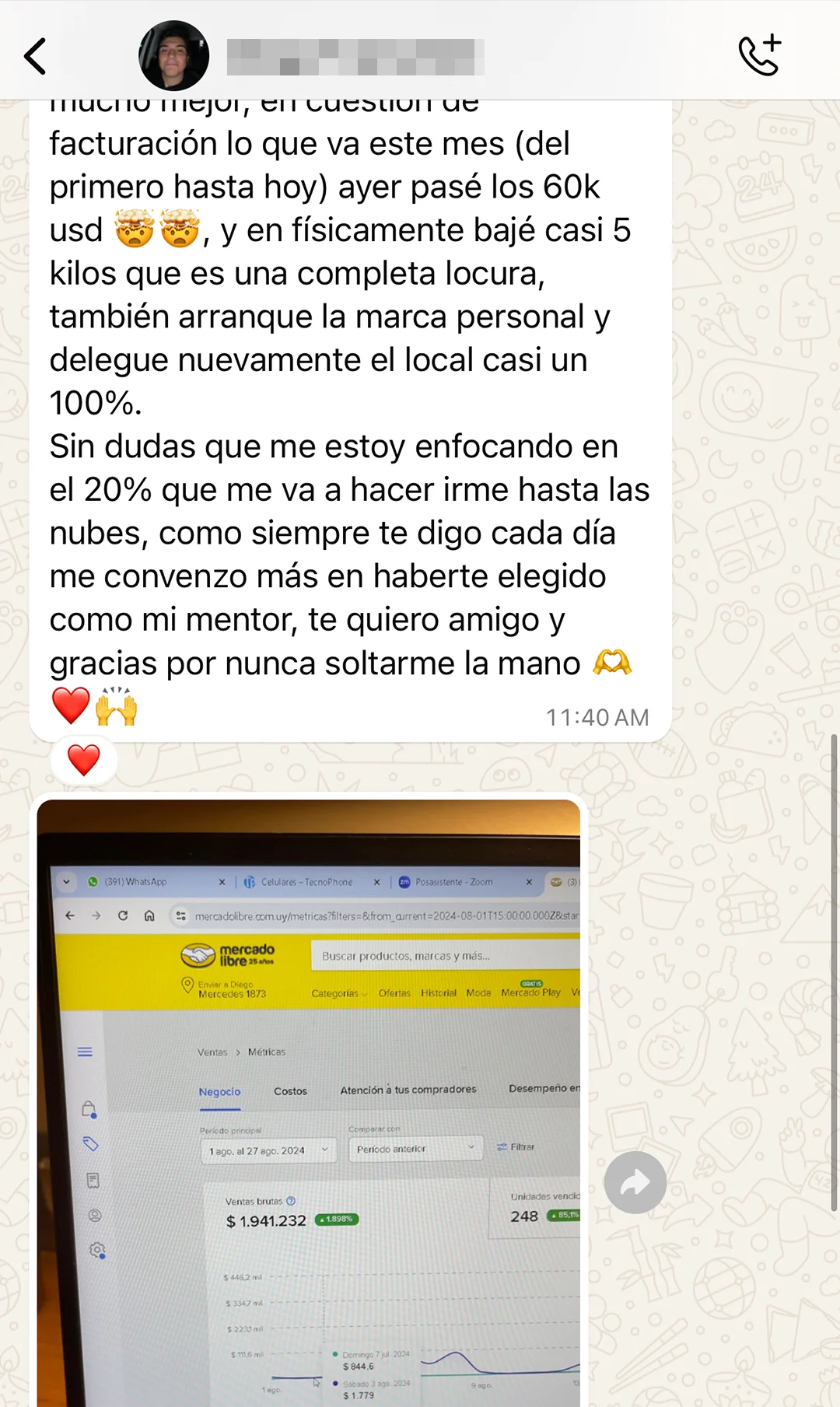Open the blurred contact name header
Screen dimensions: 840x1407
click(355, 58)
